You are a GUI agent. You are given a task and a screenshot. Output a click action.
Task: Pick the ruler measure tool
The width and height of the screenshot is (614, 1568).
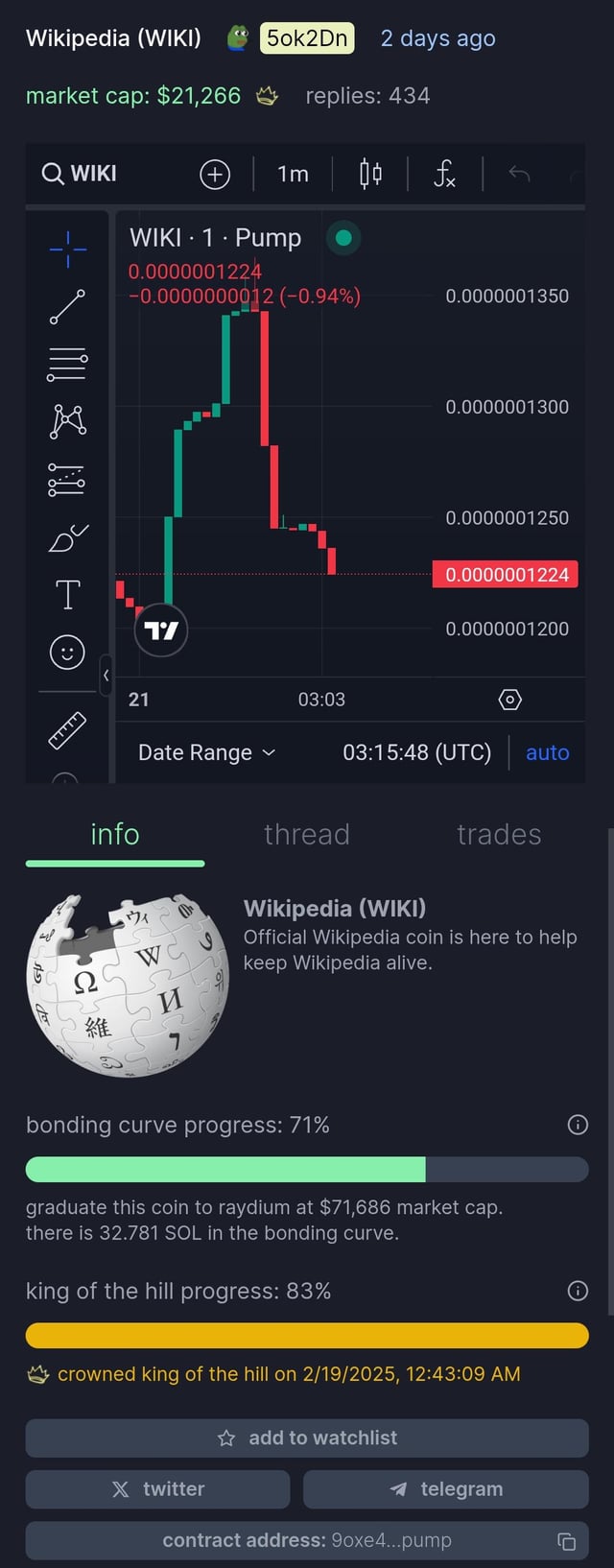67,730
